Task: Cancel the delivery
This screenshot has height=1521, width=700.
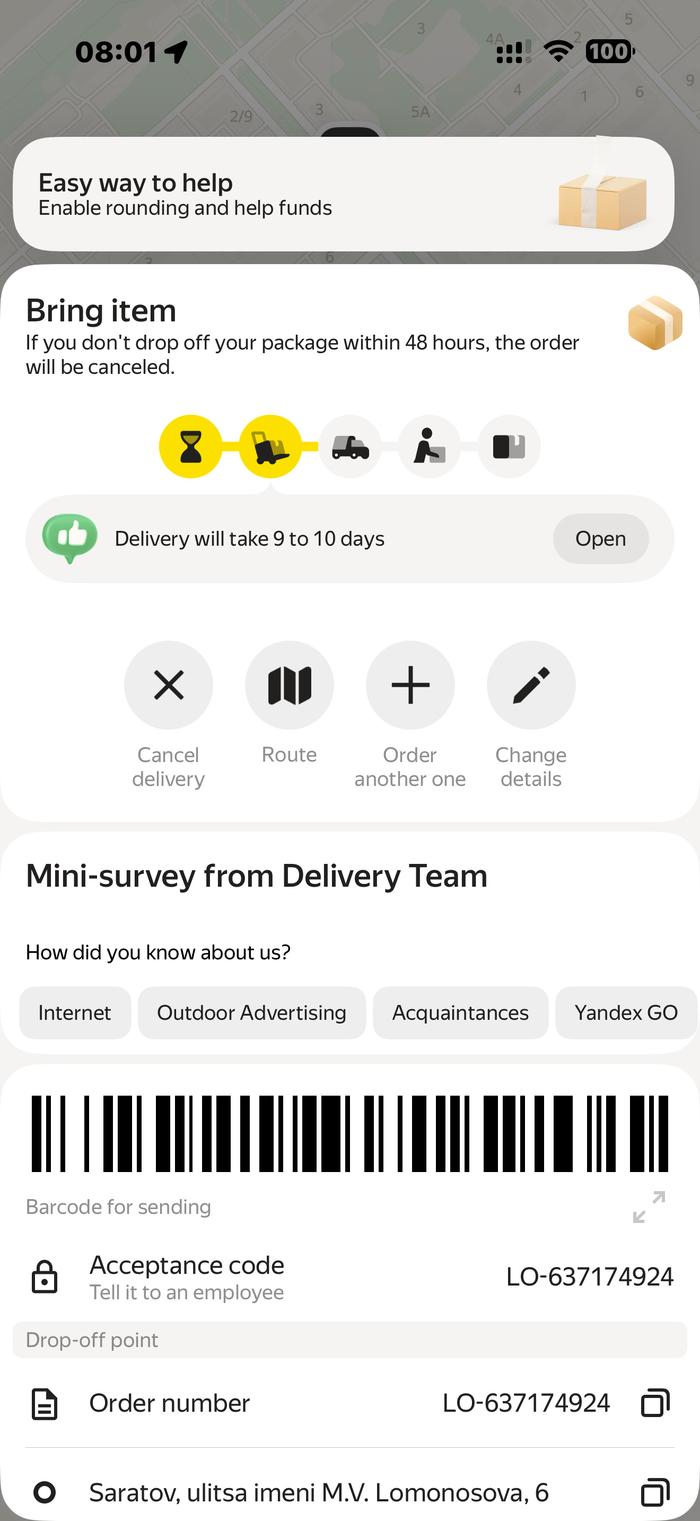Action: click(168, 686)
